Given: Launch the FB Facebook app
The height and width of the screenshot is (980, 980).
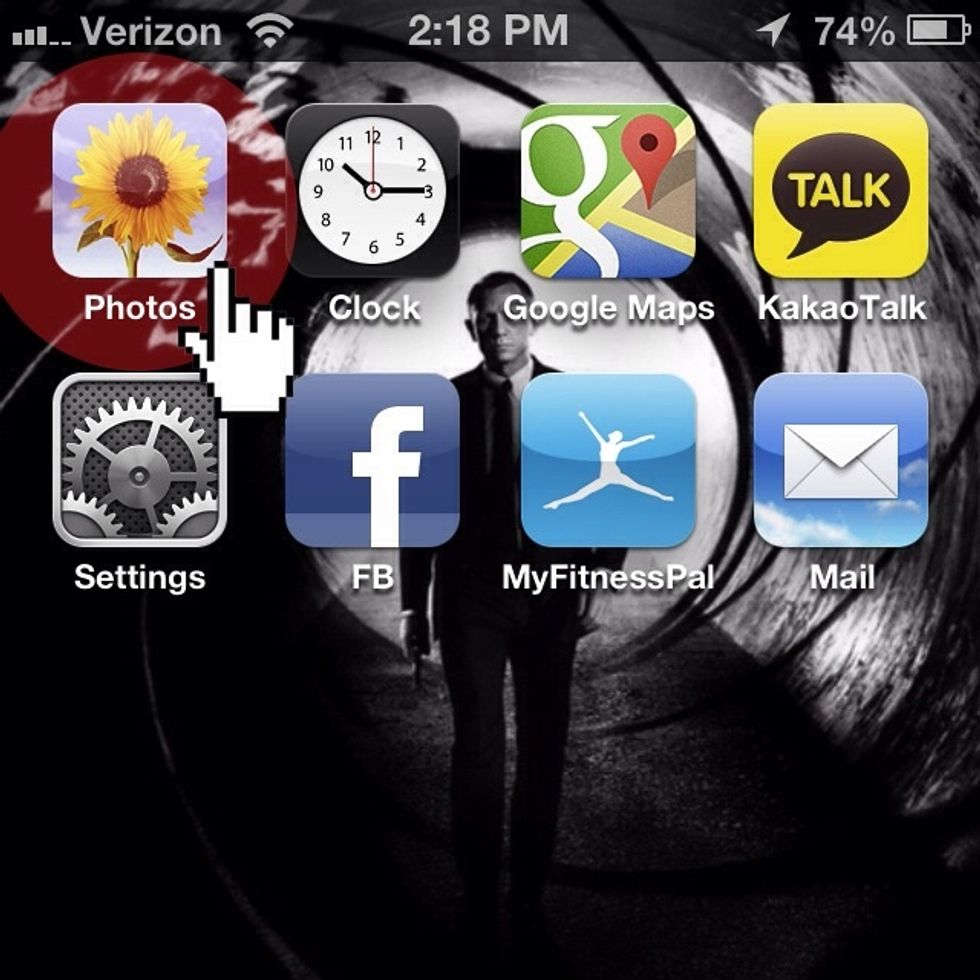Looking at the screenshot, I should [373, 460].
